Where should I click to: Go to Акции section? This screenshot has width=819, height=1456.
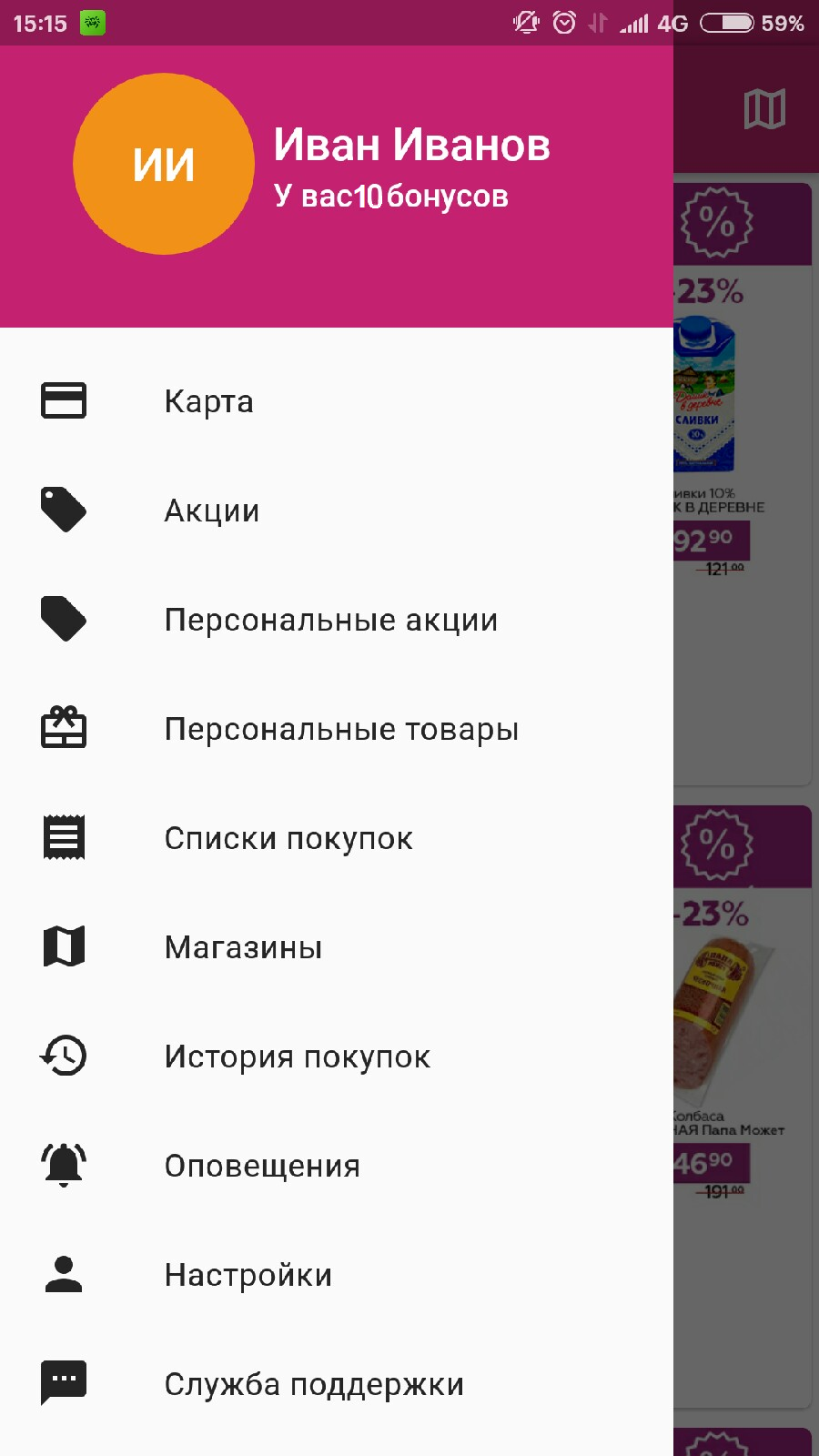337,510
